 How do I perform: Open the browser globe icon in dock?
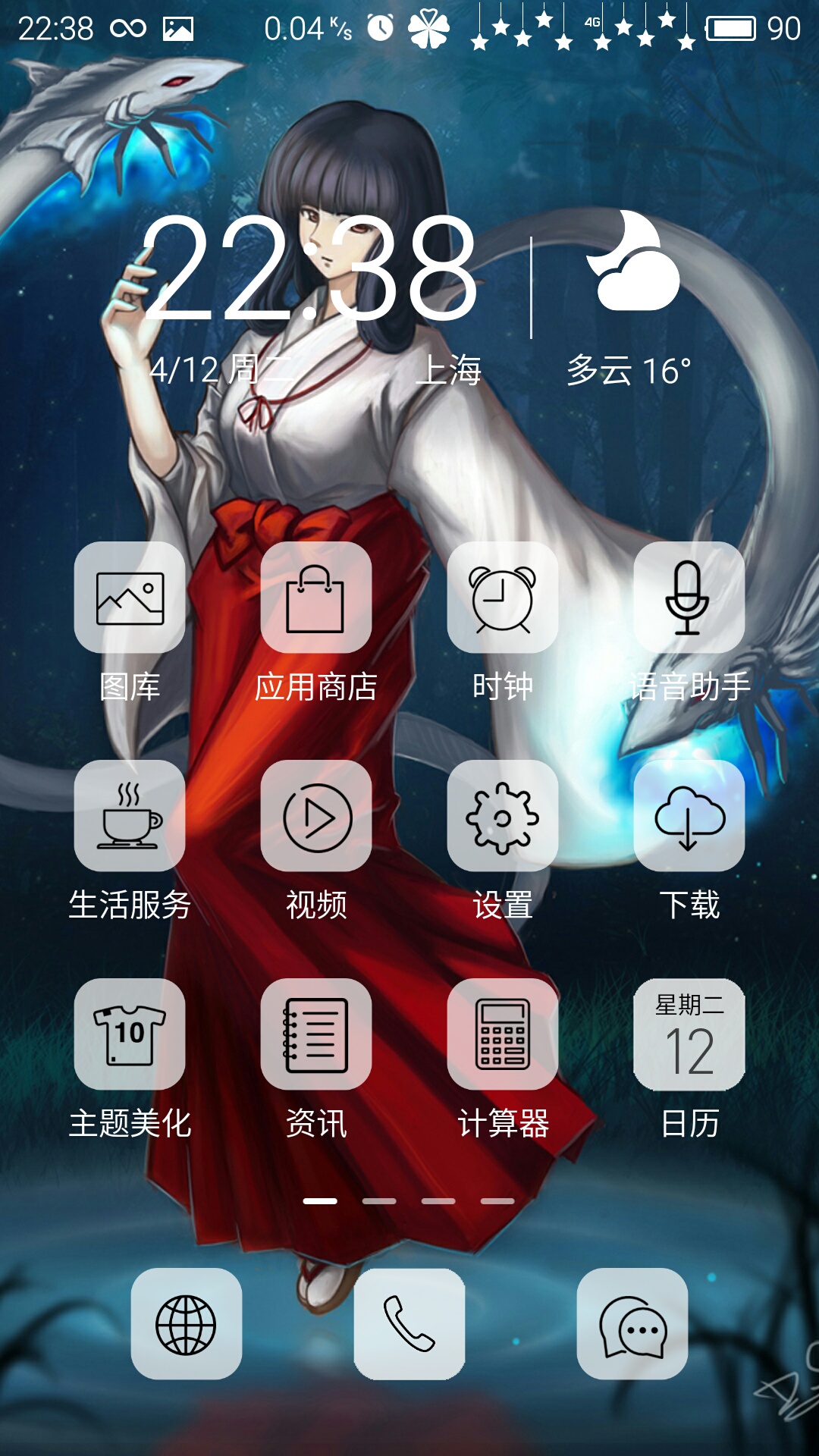(187, 1324)
